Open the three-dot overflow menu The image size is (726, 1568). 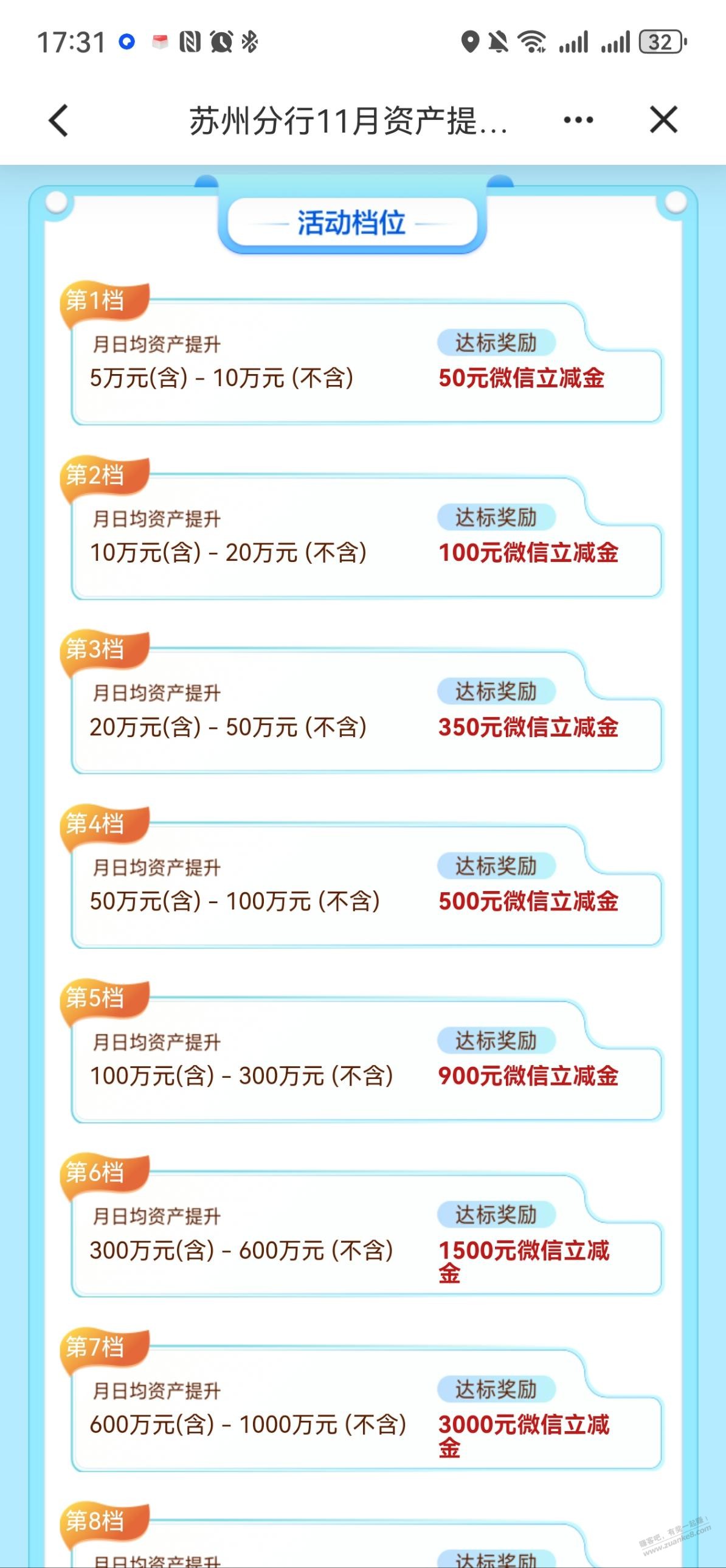[x=578, y=120]
